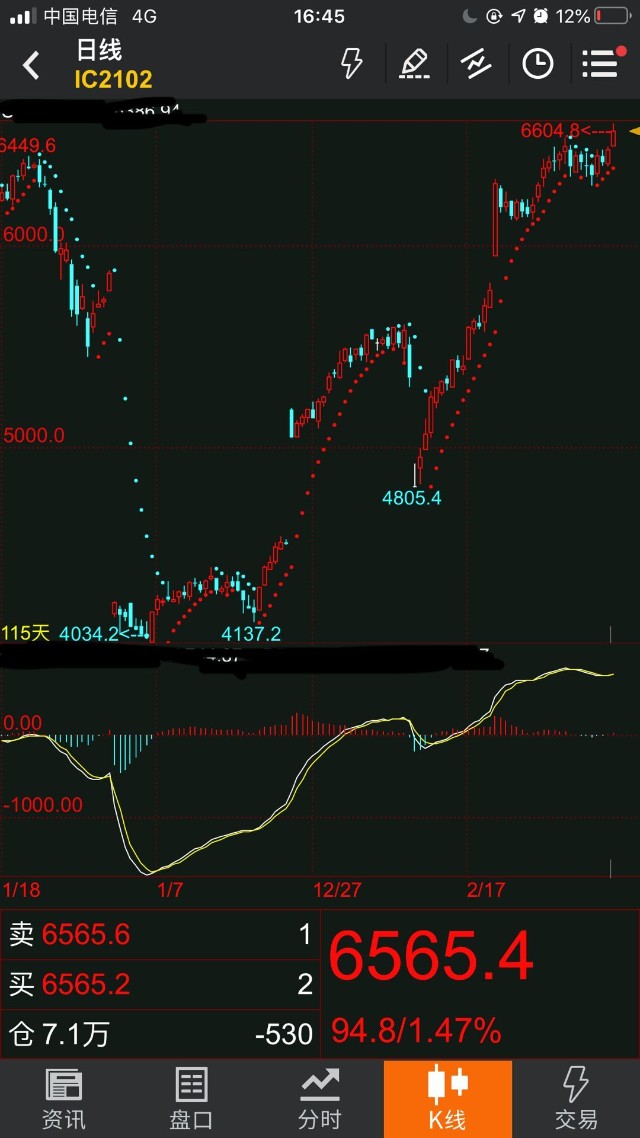Tap the IC2102 日线 contract title
Image resolution: width=640 pixels, height=1138 pixels.
pyautogui.click(x=113, y=64)
